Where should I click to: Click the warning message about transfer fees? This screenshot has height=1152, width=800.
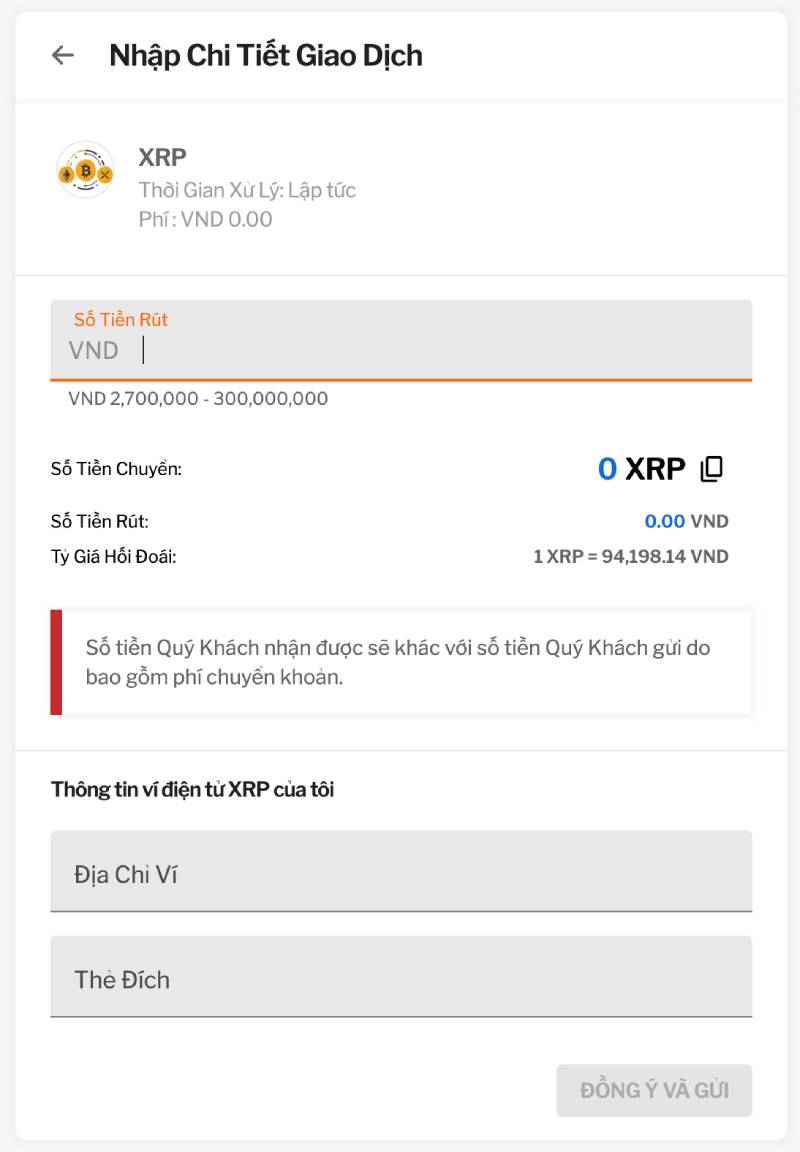click(x=400, y=662)
